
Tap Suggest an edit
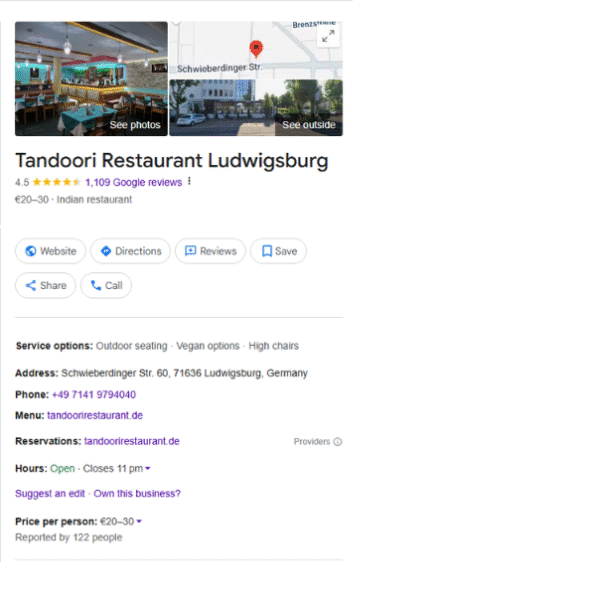pos(51,493)
